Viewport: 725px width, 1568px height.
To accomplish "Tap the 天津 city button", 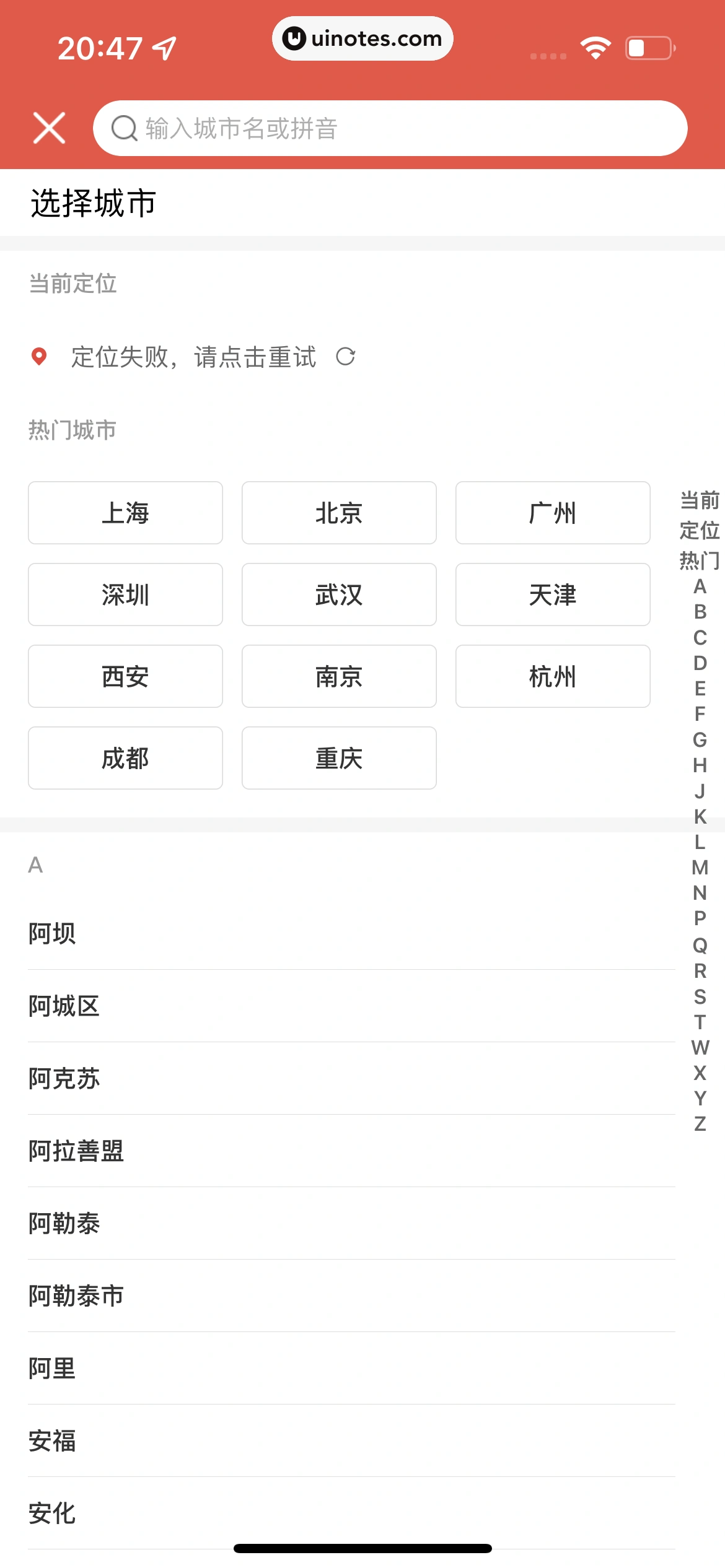I will point(553,595).
